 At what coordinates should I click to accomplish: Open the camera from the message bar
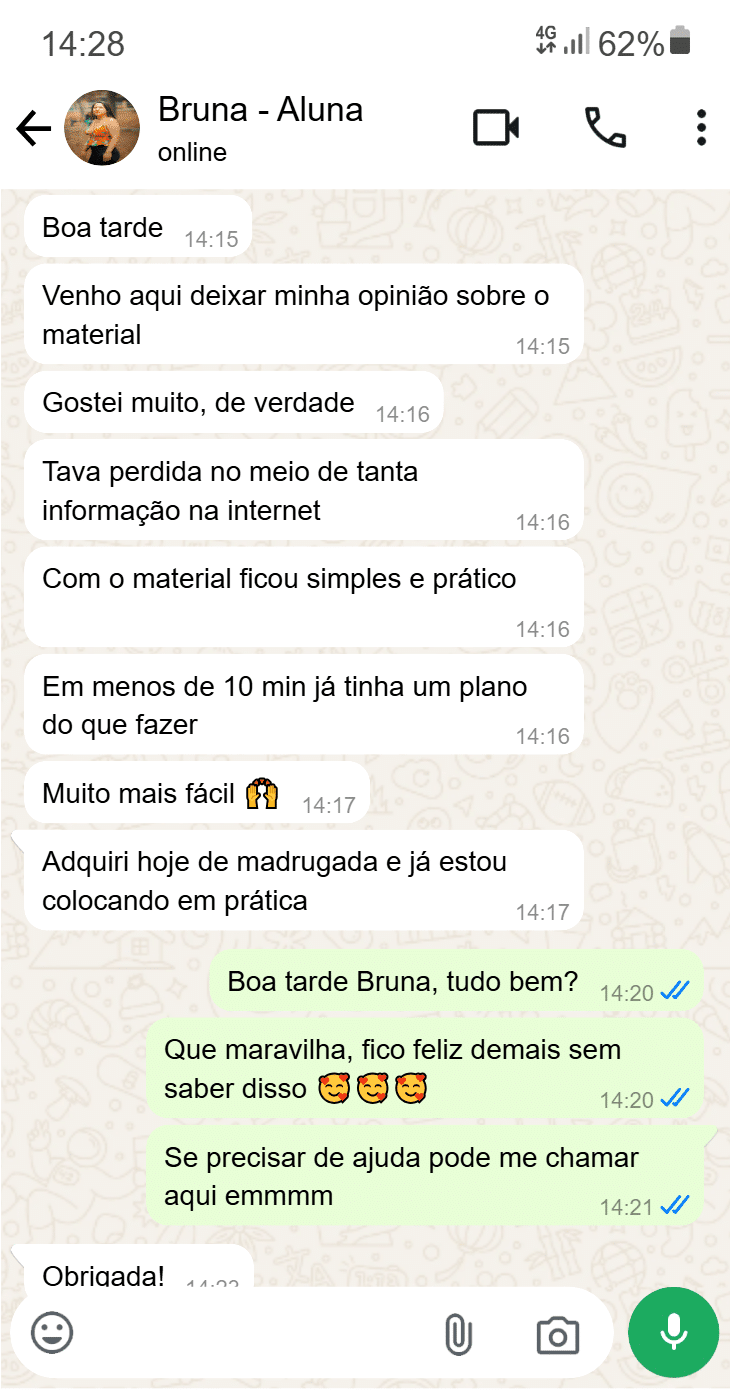[x=557, y=1335]
